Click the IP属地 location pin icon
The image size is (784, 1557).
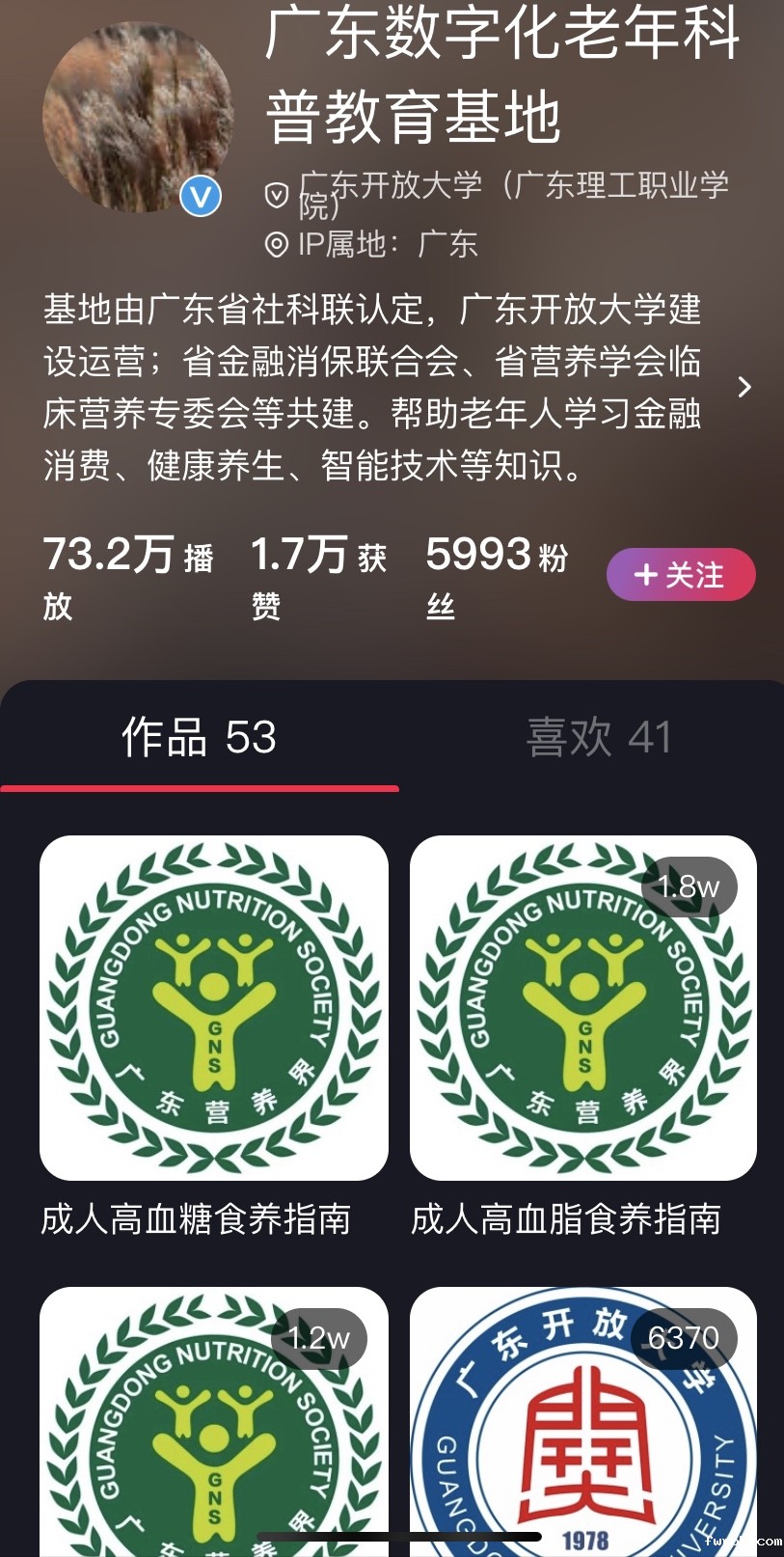[x=277, y=245]
